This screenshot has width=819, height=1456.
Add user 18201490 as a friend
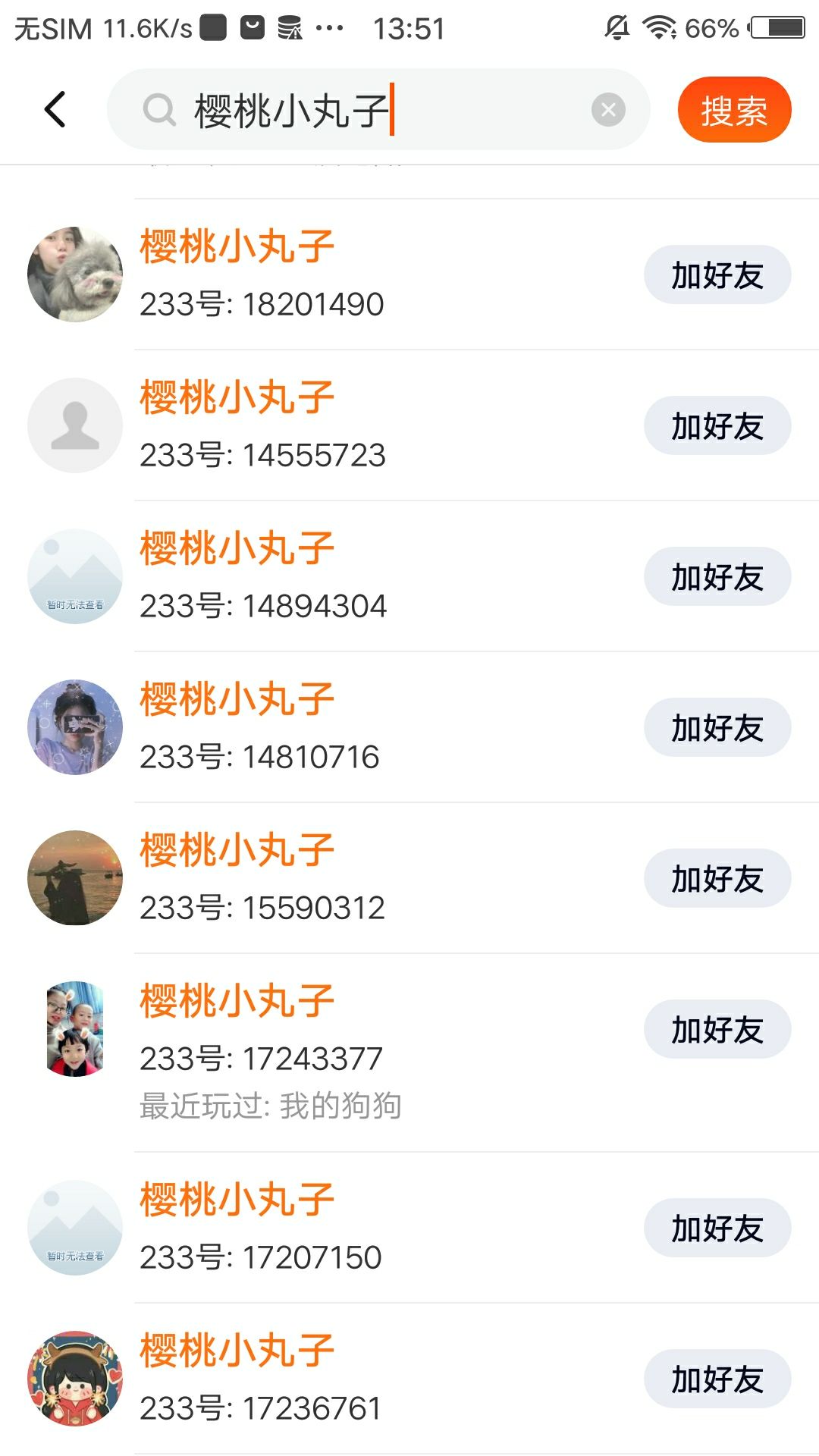pos(717,275)
